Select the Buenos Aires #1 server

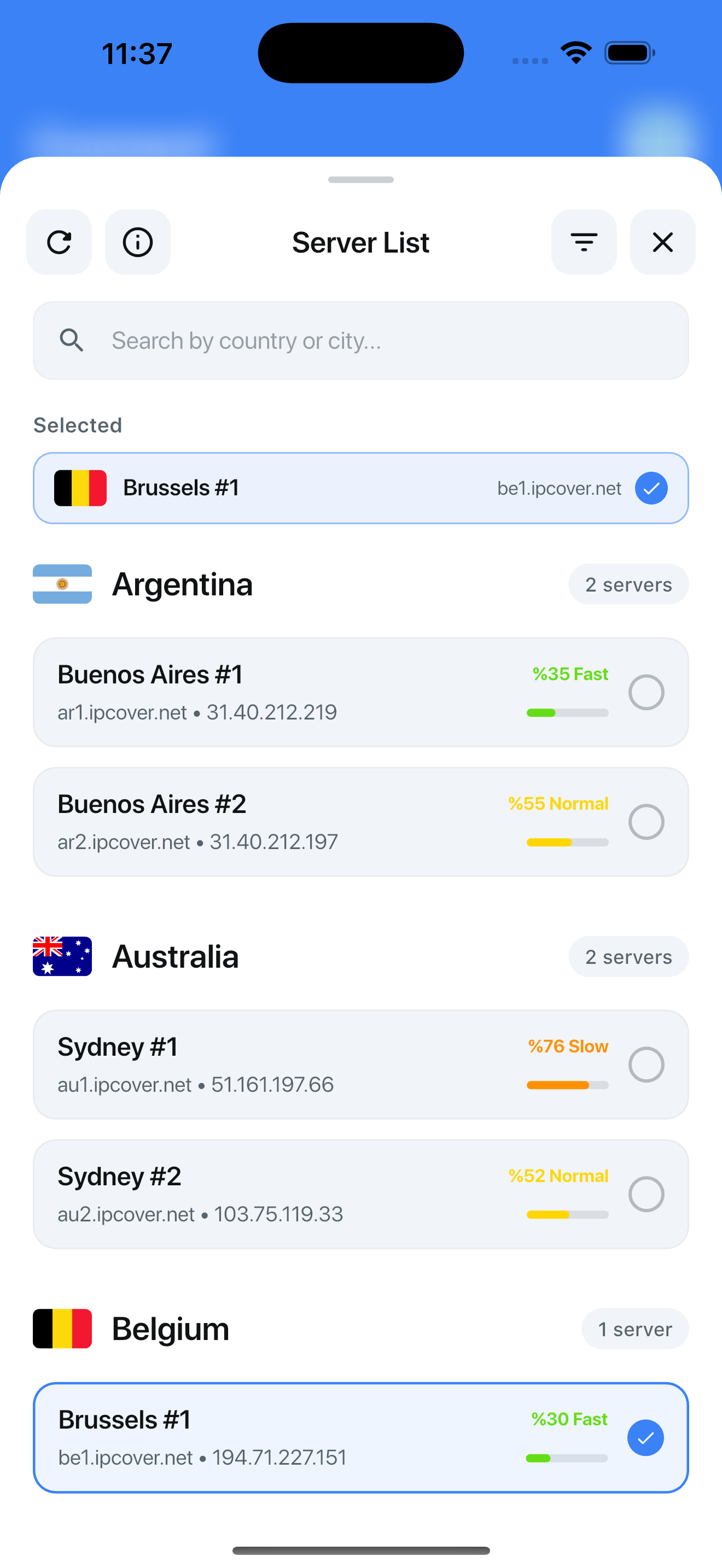pyautogui.click(x=646, y=692)
